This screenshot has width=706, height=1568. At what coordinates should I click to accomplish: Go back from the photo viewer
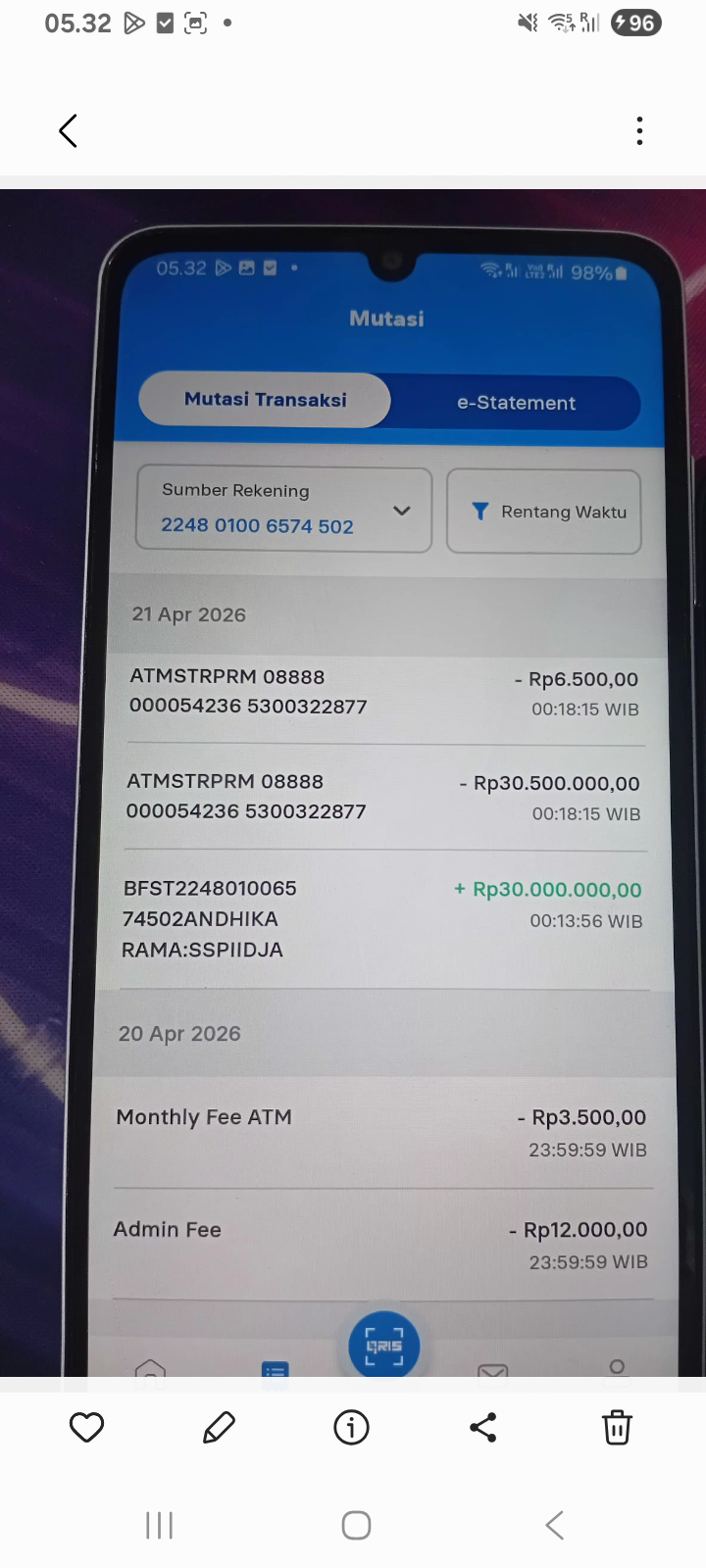(x=68, y=130)
